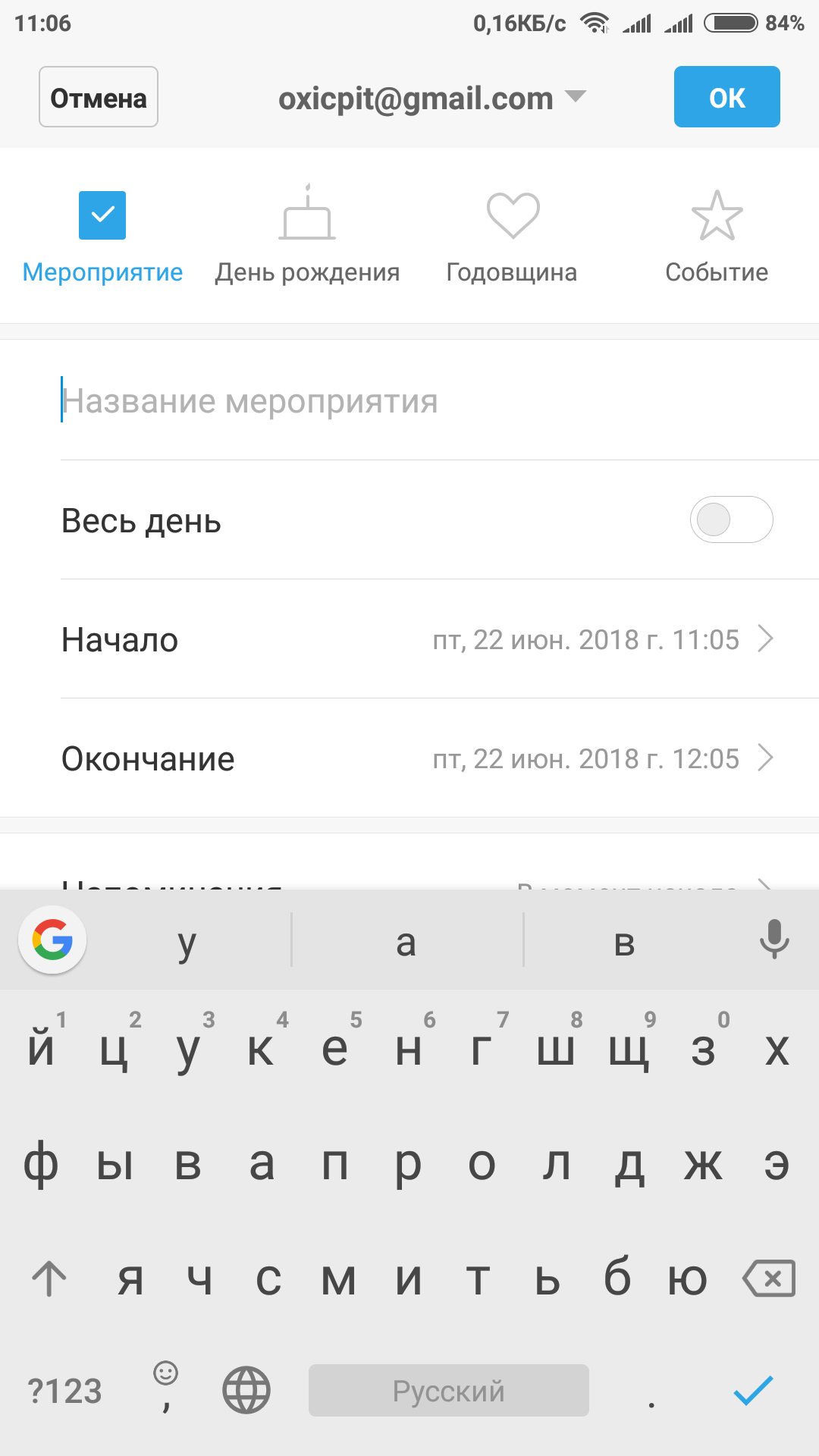Viewport: 819px width, 1456px height.
Task: Switch keyboard language with globe key
Action: [x=246, y=1390]
